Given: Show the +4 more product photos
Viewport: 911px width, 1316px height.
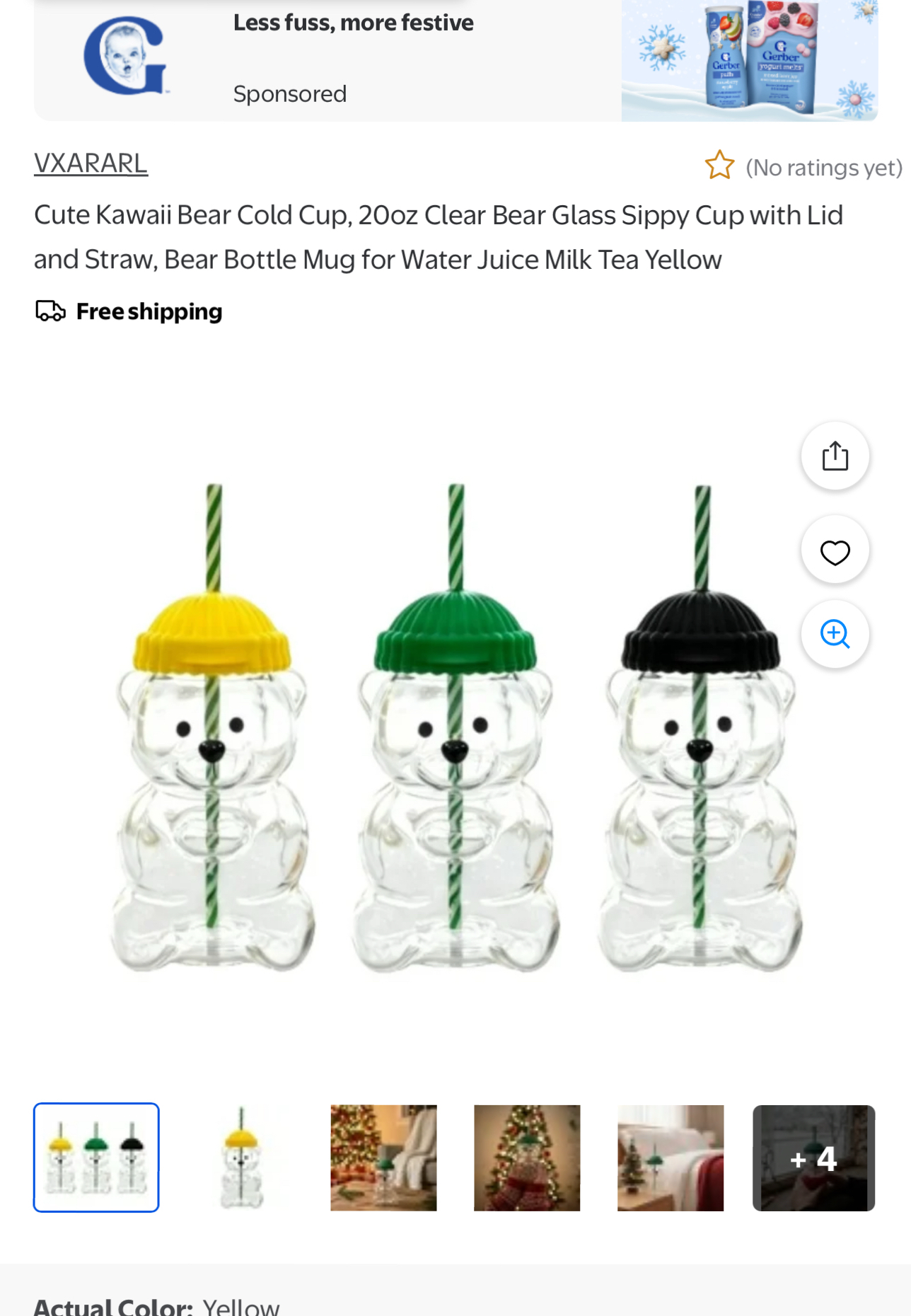Looking at the screenshot, I should click(813, 1158).
